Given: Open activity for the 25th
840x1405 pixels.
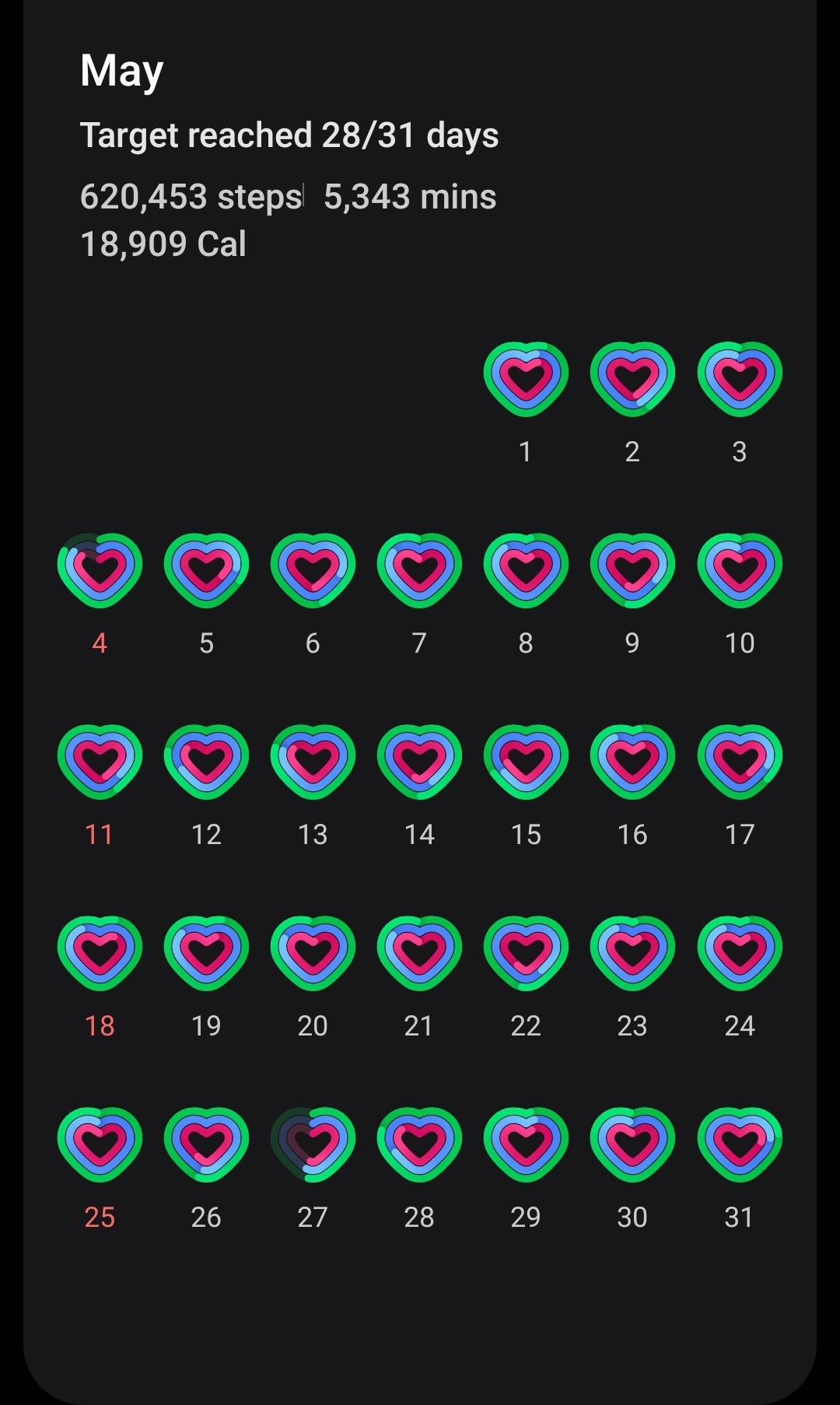Looking at the screenshot, I should [x=100, y=1144].
